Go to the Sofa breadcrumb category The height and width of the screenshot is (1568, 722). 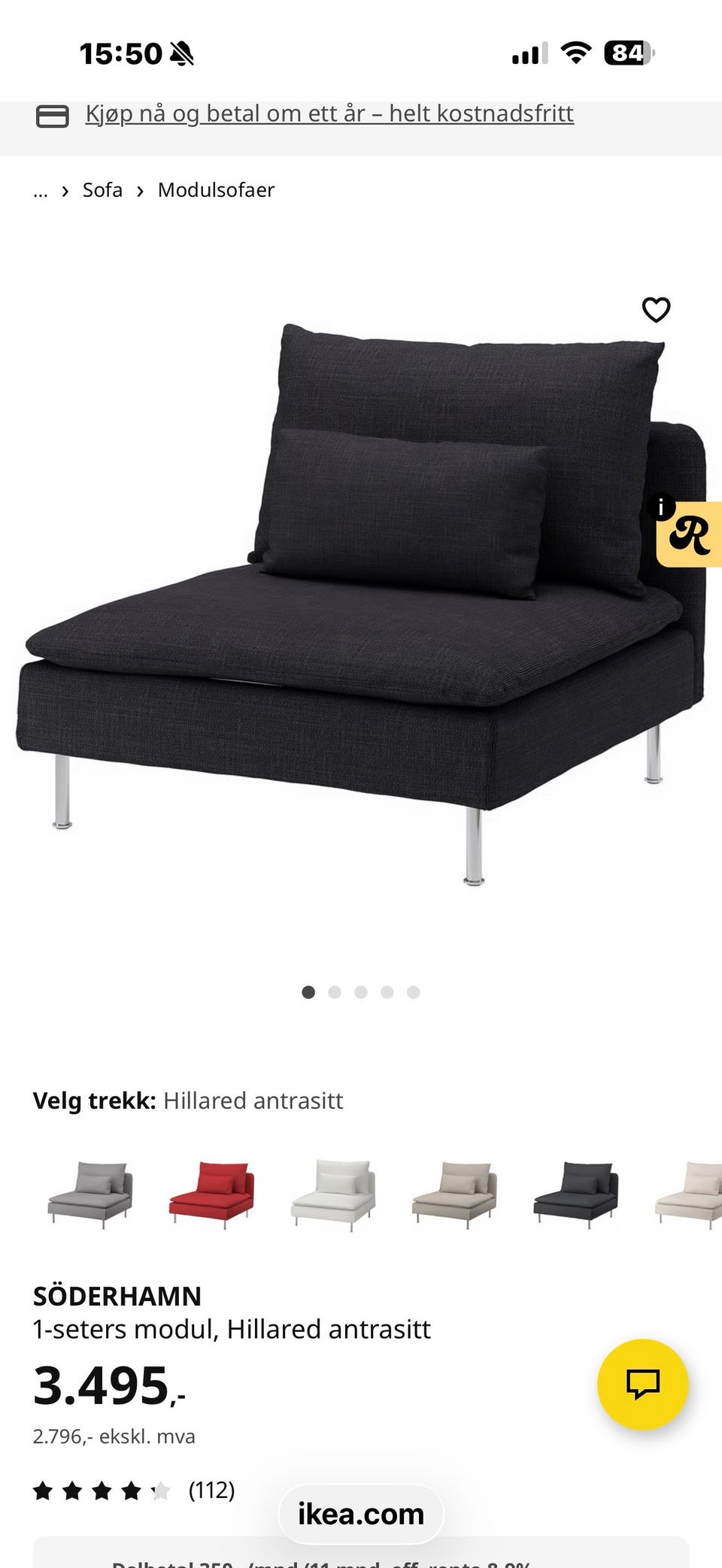(x=102, y=190)
